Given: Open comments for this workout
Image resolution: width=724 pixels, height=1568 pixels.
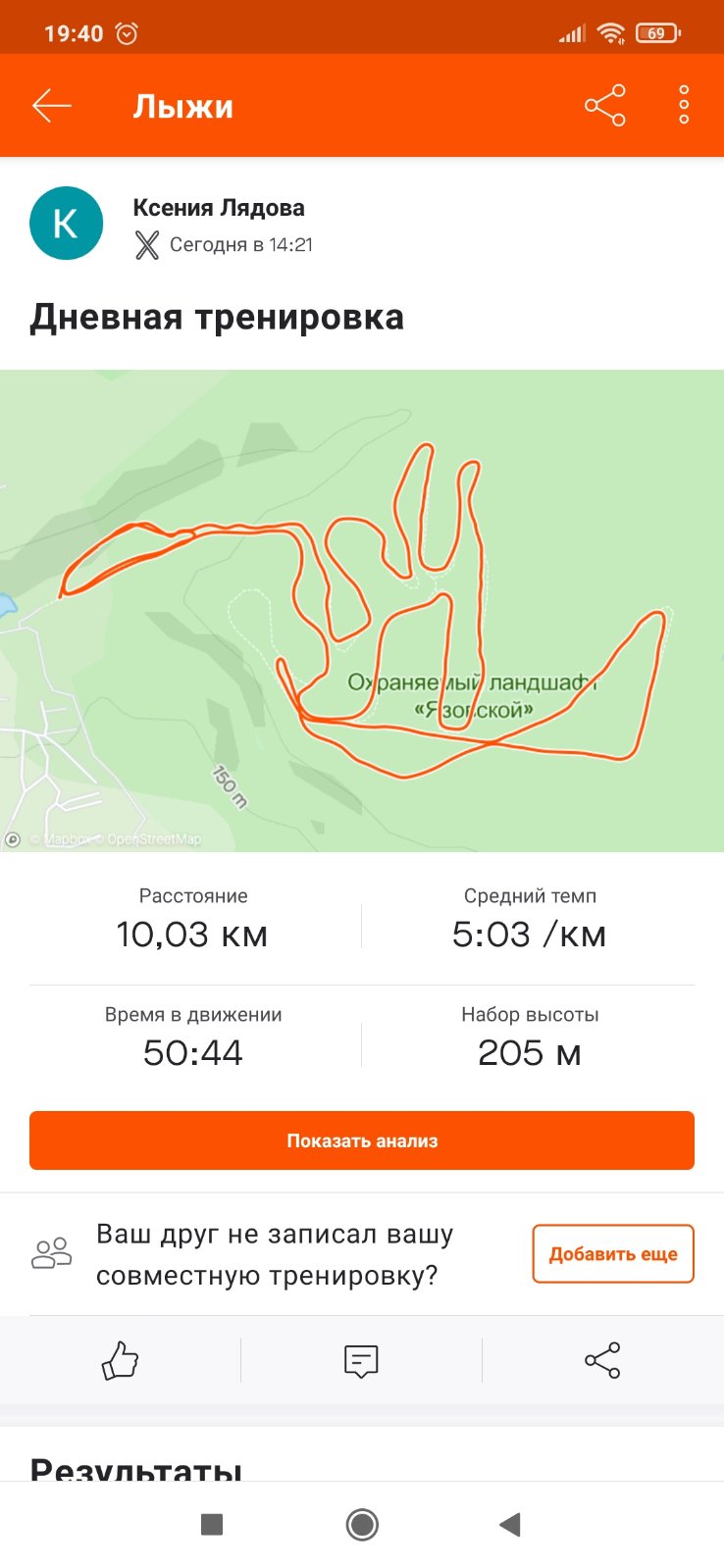Looking at the screenshot, I should tap(361, 1361).
